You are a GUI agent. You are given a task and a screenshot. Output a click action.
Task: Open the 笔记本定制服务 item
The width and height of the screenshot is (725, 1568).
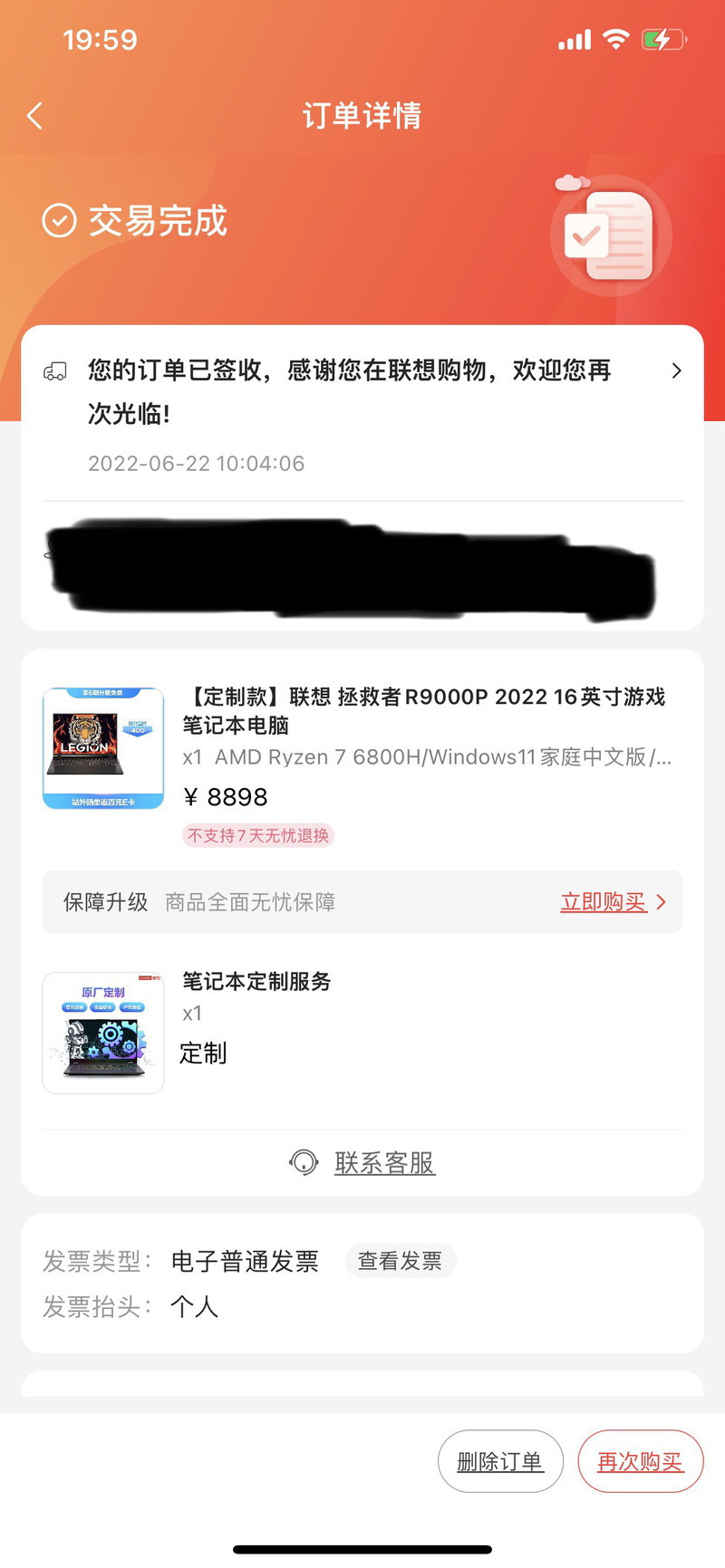(x=362, y=1033)
